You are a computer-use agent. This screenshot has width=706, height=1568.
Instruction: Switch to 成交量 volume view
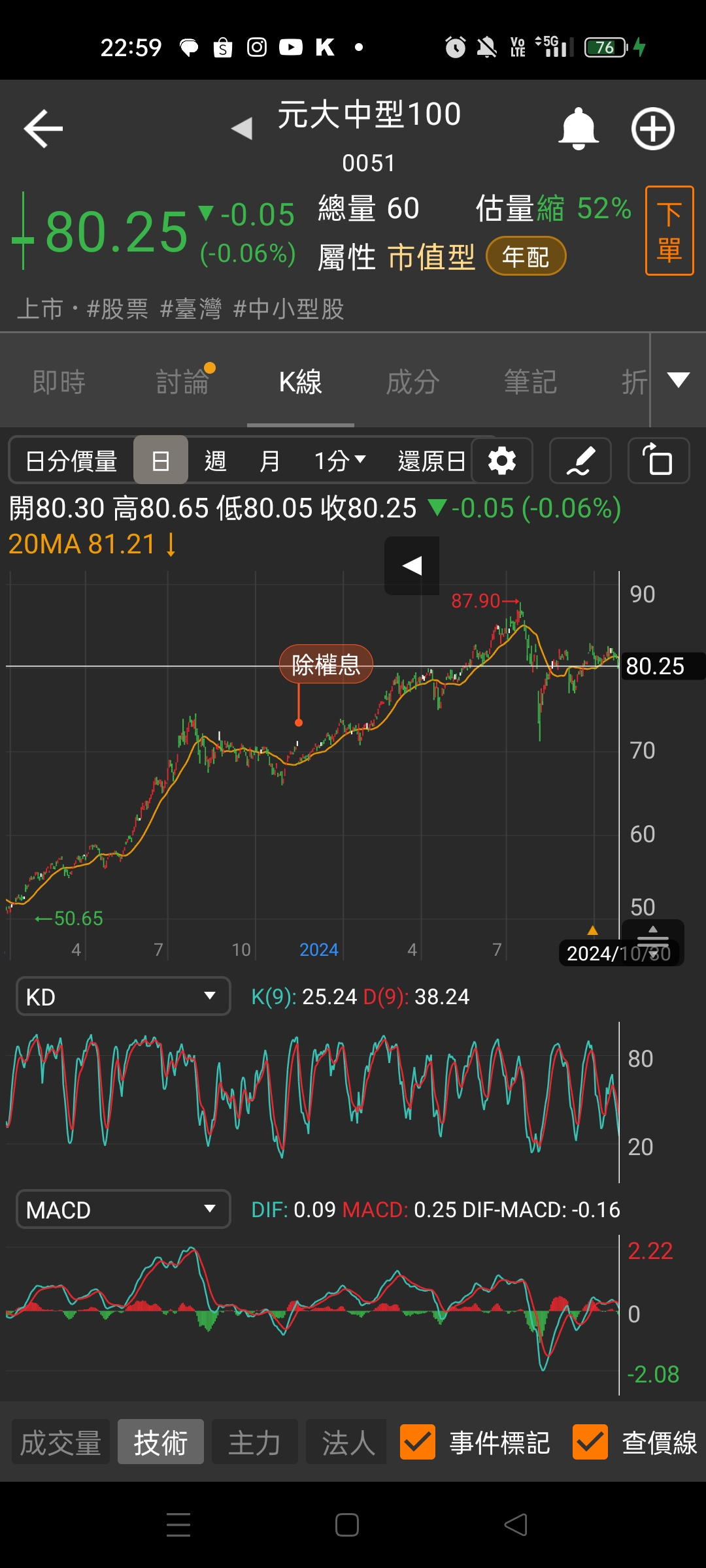point(61,1442)
